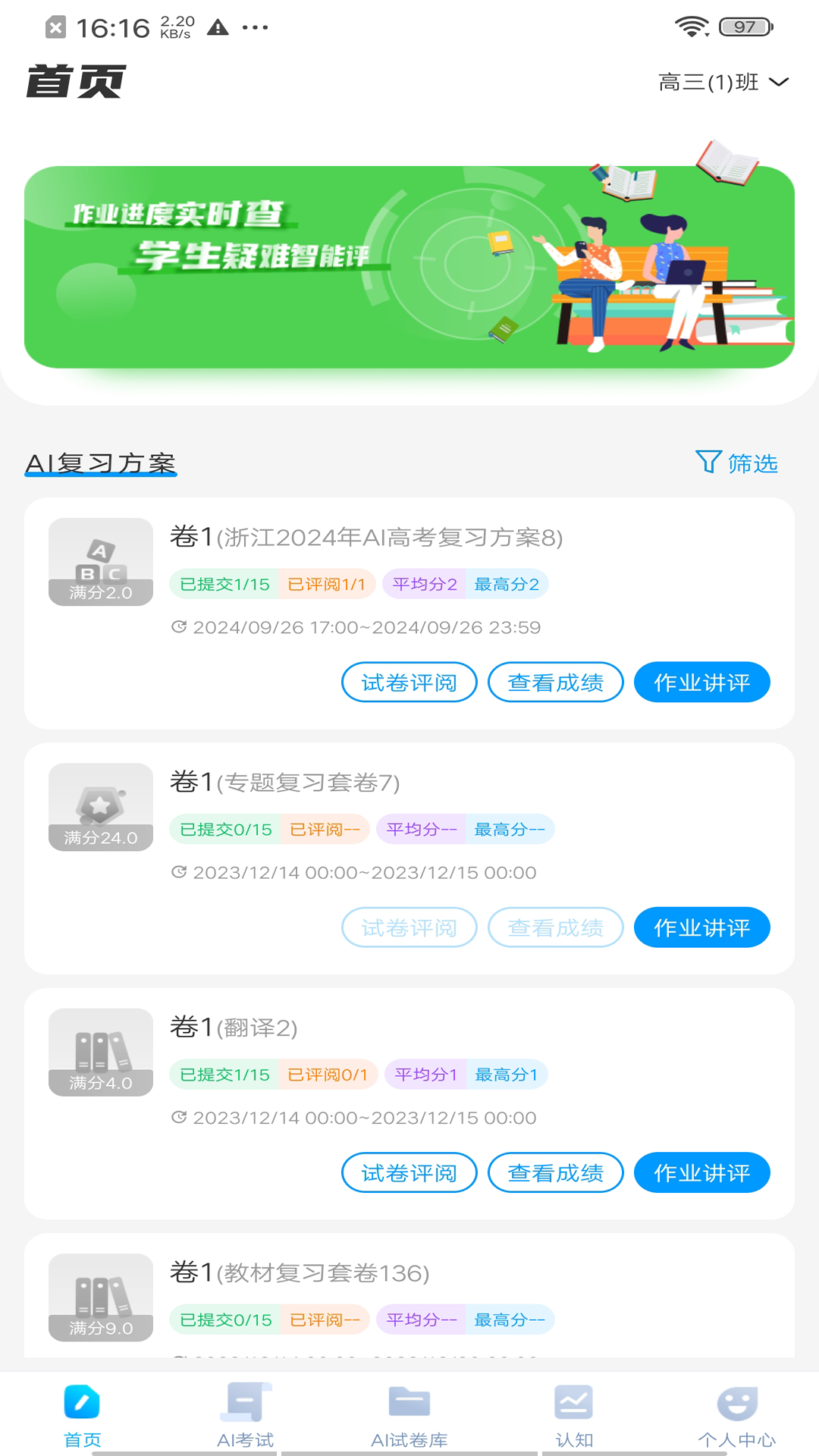Select the disabled 试卷评阅 on 专题复习套卷7

coord(409,927)
